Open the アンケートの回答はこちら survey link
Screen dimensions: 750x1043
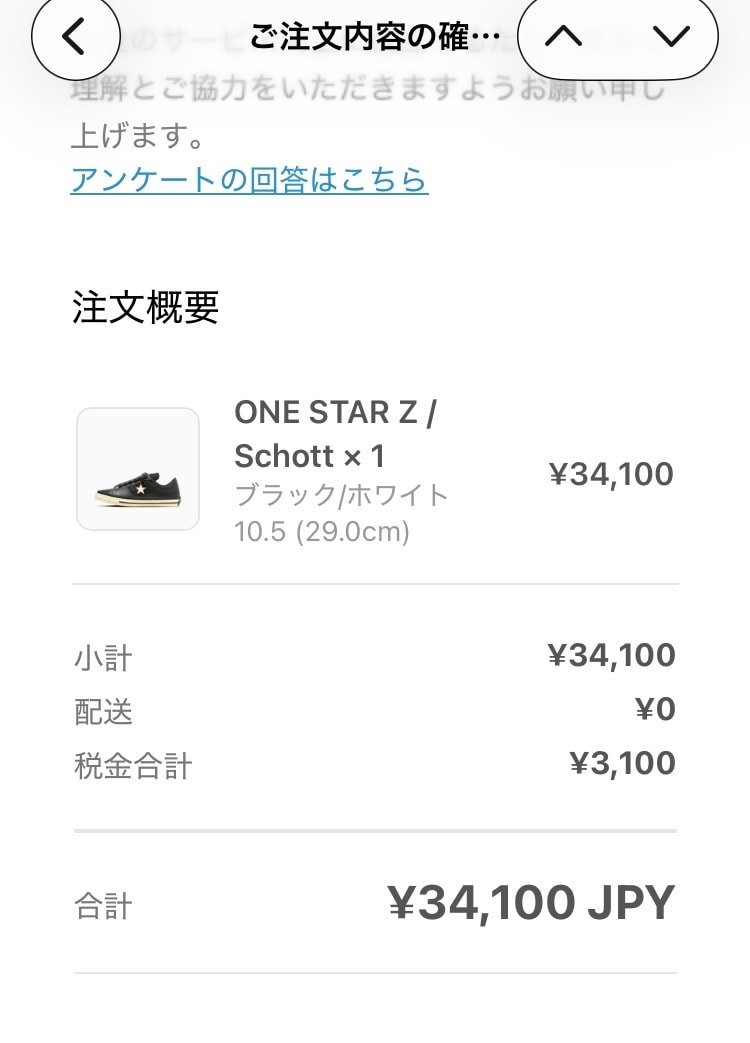point(248,180)
